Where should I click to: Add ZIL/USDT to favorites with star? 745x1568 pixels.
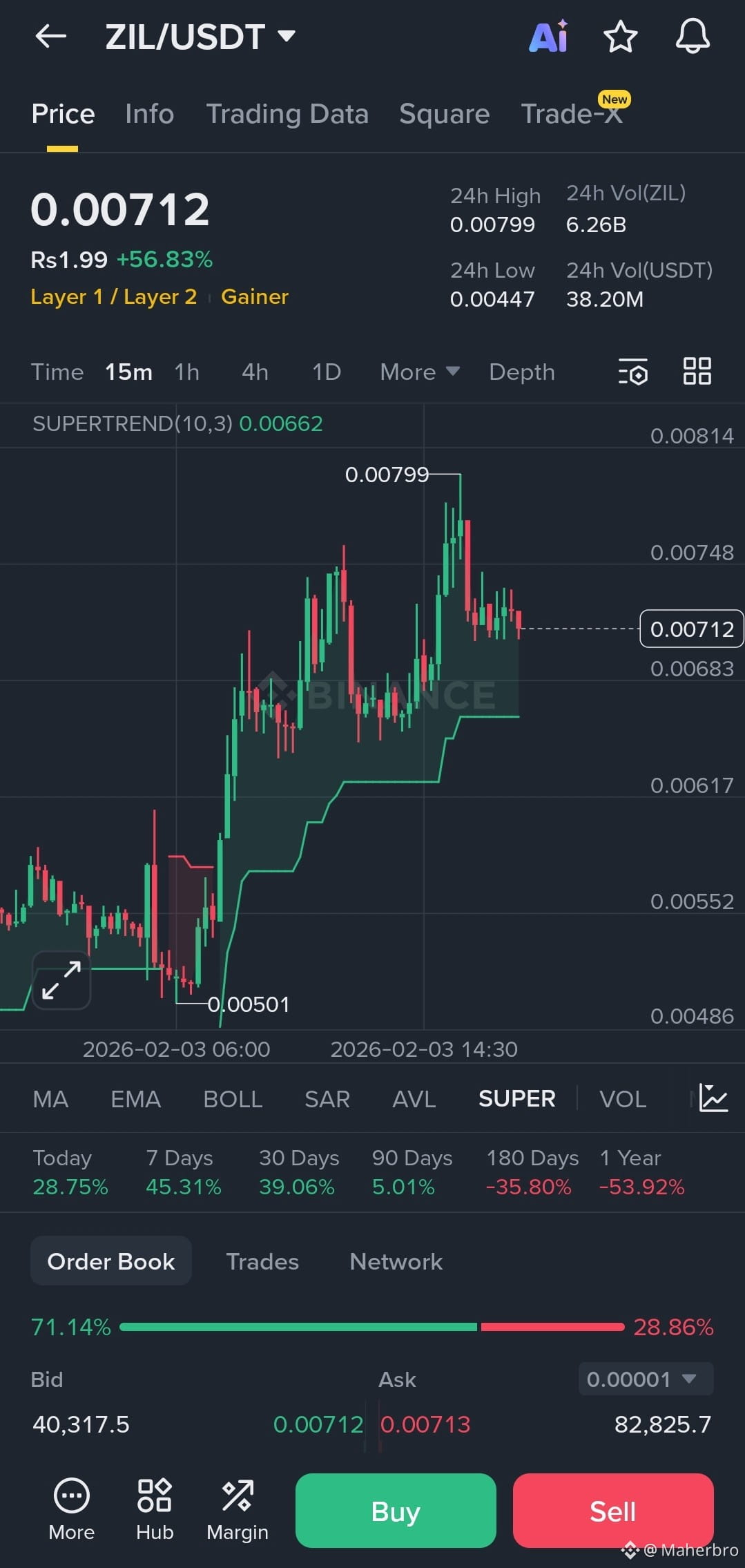pyautogui.click(x=620, y=37)
